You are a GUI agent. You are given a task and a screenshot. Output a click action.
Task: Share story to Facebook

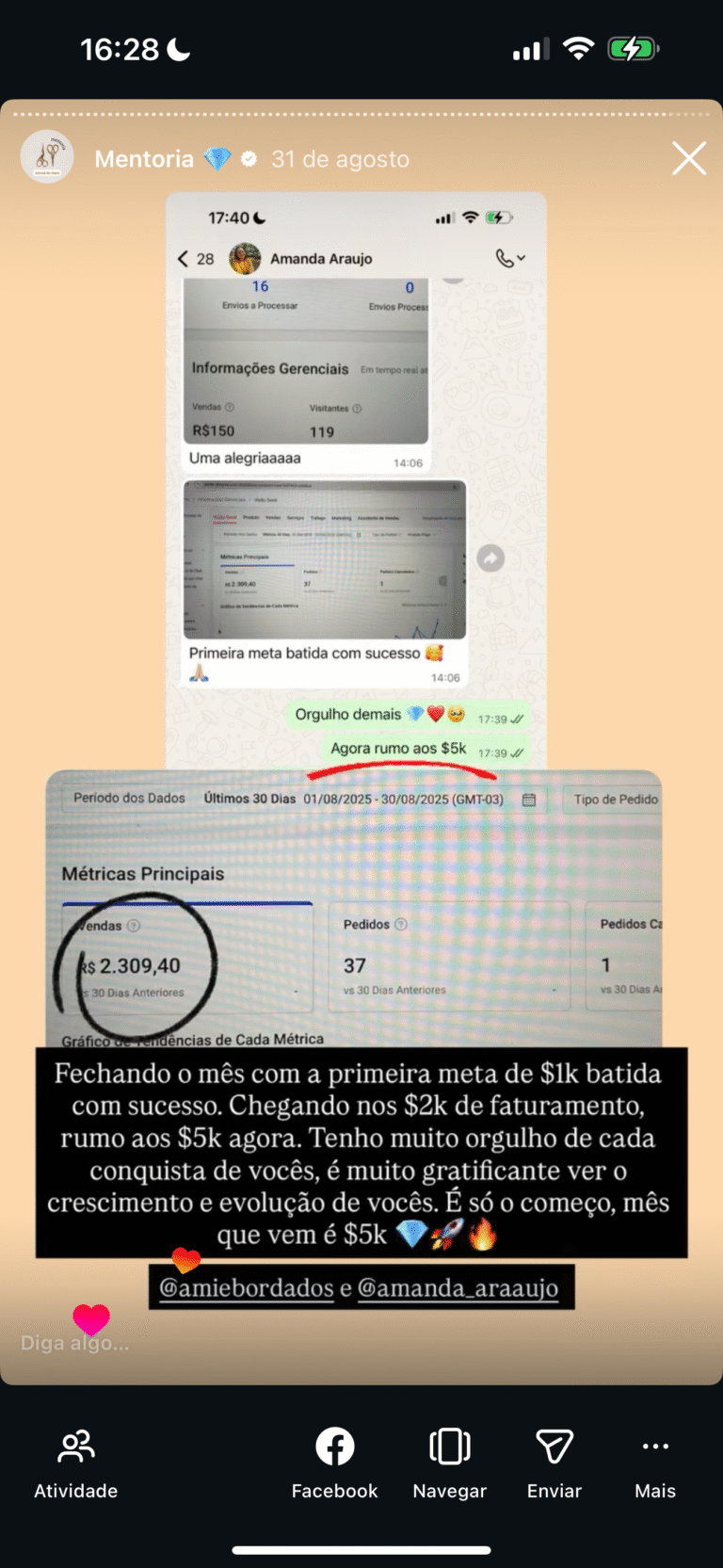[334, 1463]
